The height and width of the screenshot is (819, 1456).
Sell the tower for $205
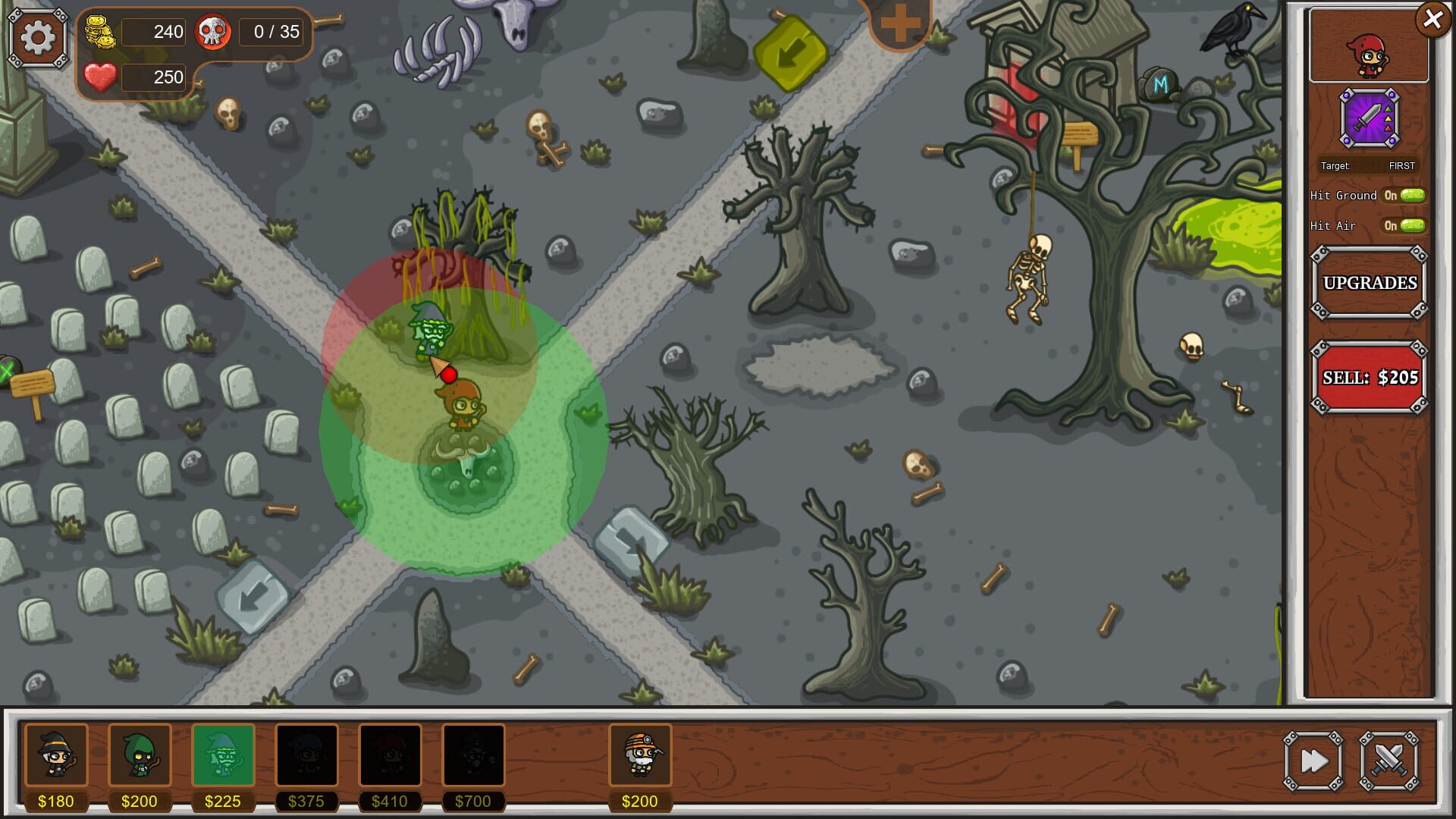click(1369, 378)
